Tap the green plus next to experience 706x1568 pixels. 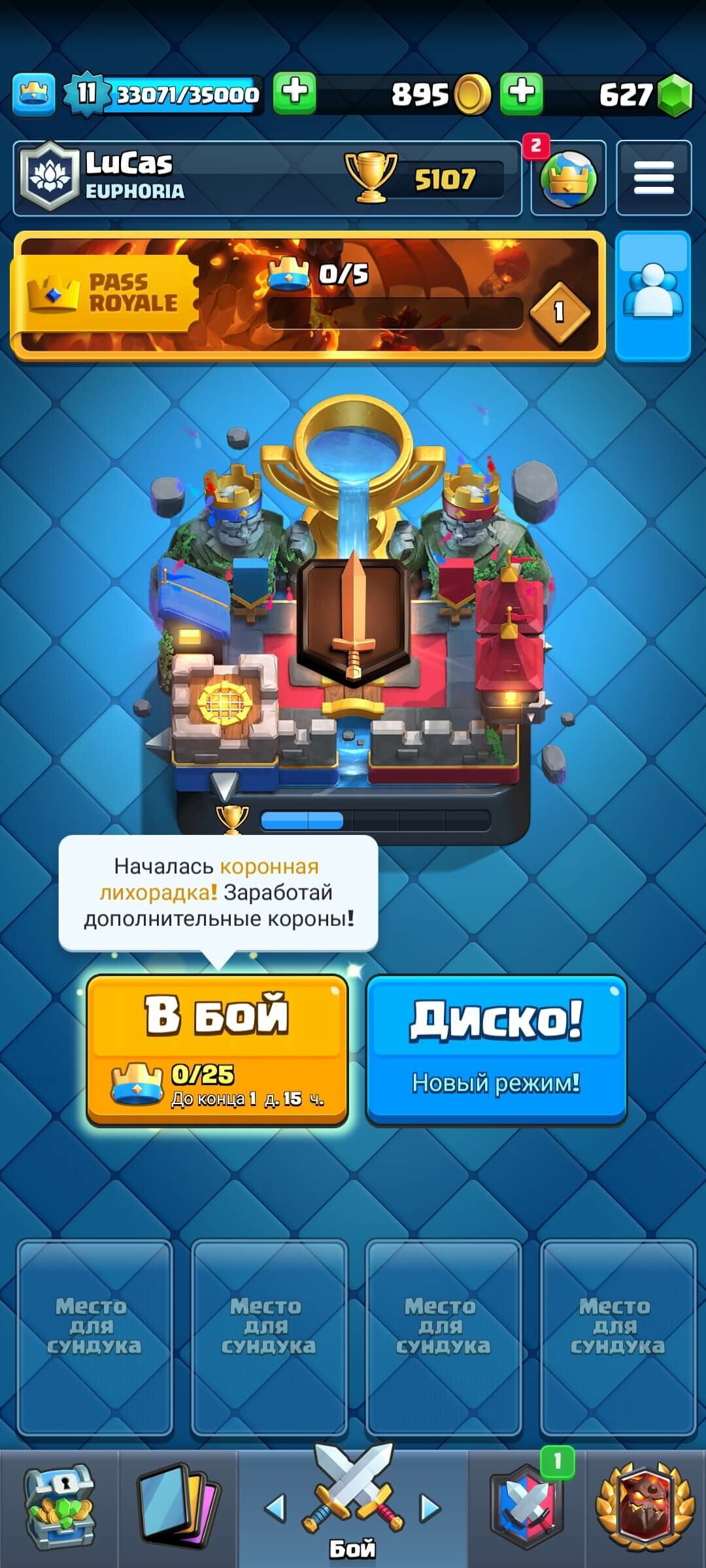[x=294, y=93]
